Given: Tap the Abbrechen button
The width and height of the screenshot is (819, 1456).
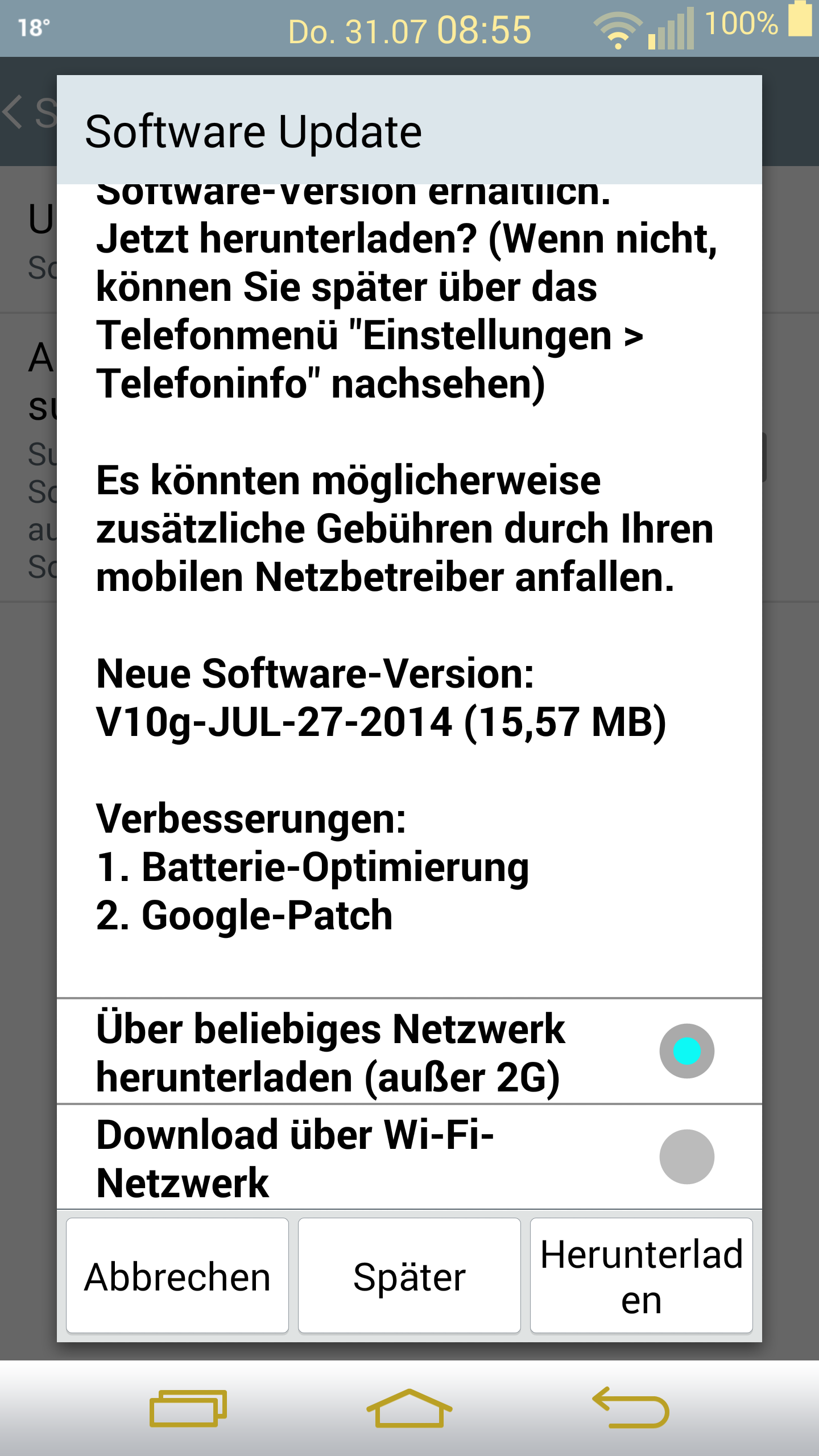Looking at the screenshot, I should tap(177, 1276).
